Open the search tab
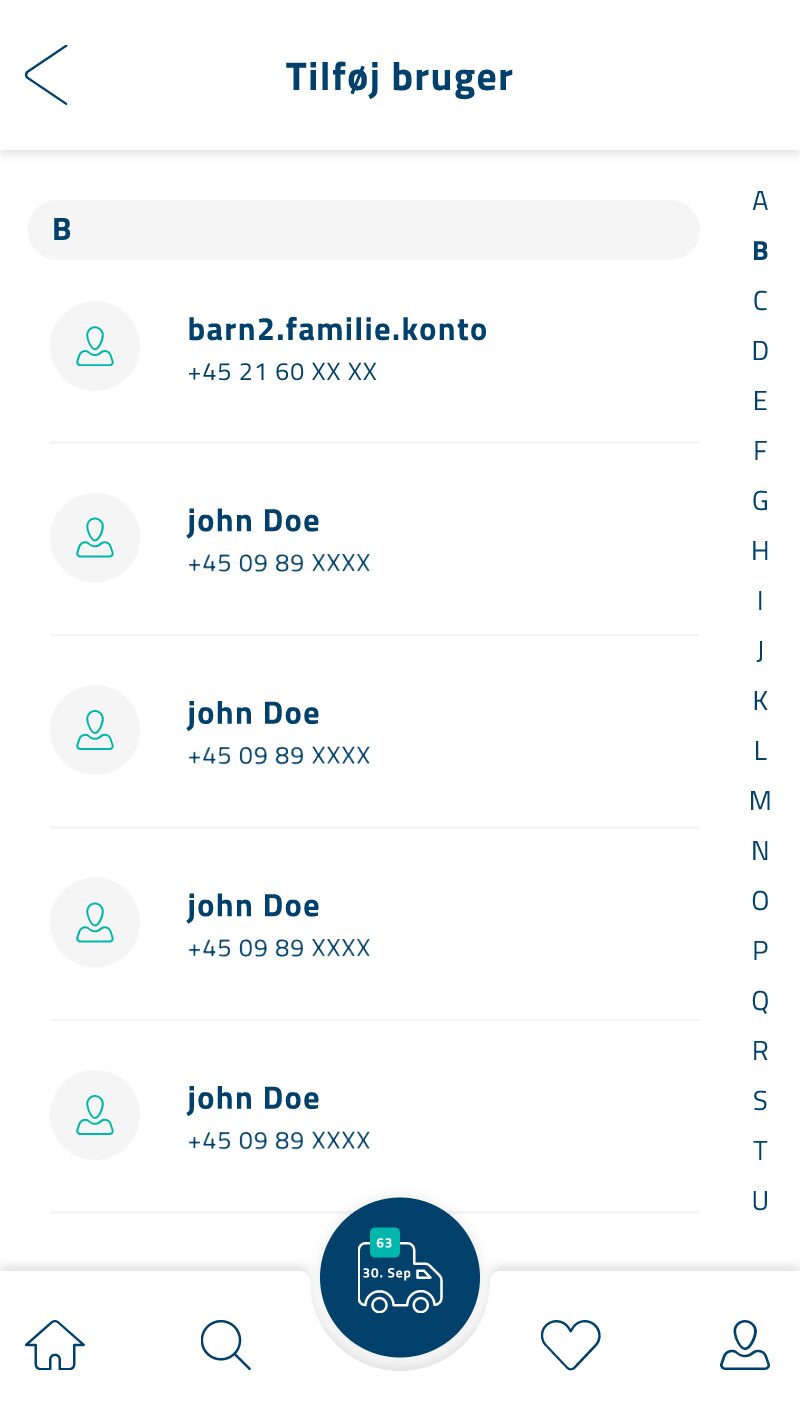The width and height of the screenshot is (800, 1420). click(x=226, y=1345)
